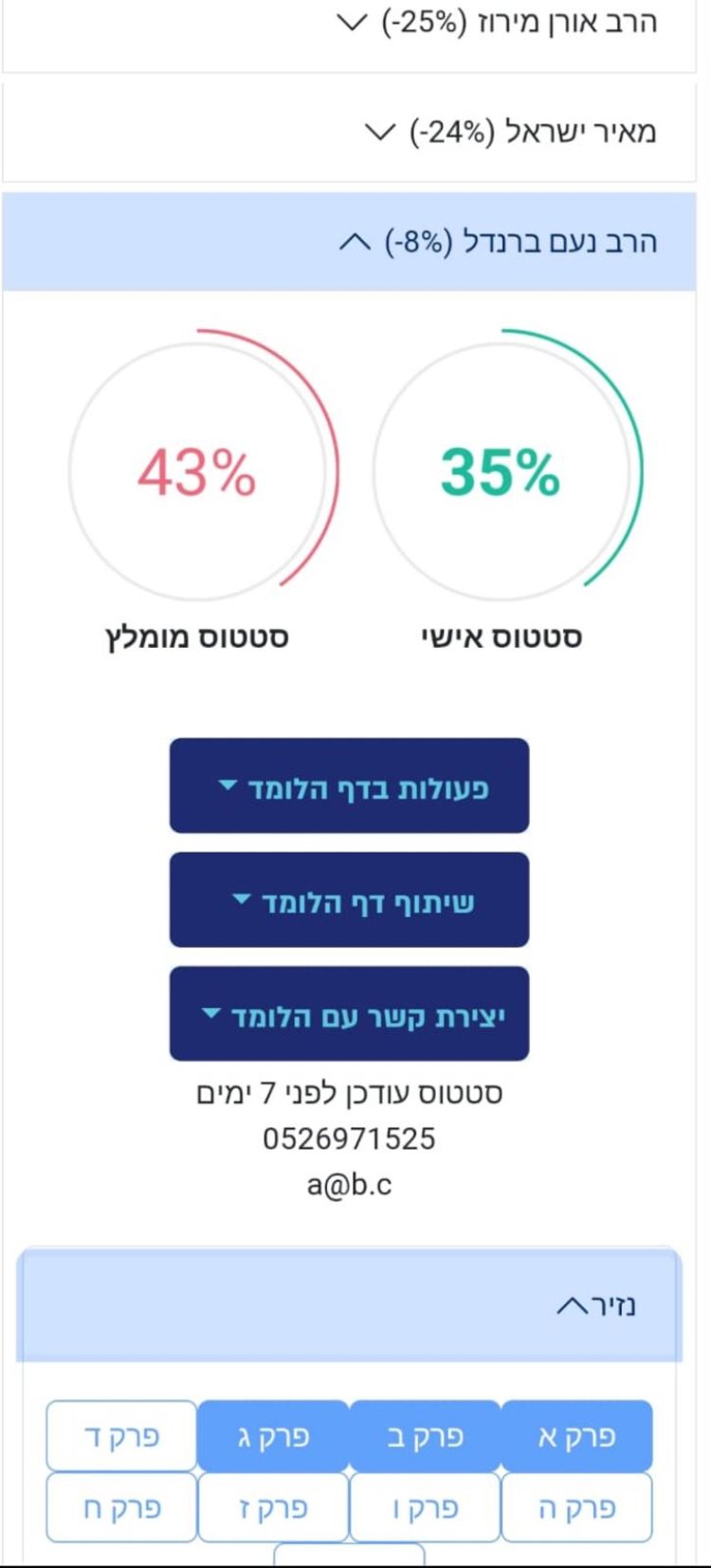Image resolution: width=711 pixels, height=1568 pixels.
Task: Select chapter פרק ח
Action: point(121,1507)
